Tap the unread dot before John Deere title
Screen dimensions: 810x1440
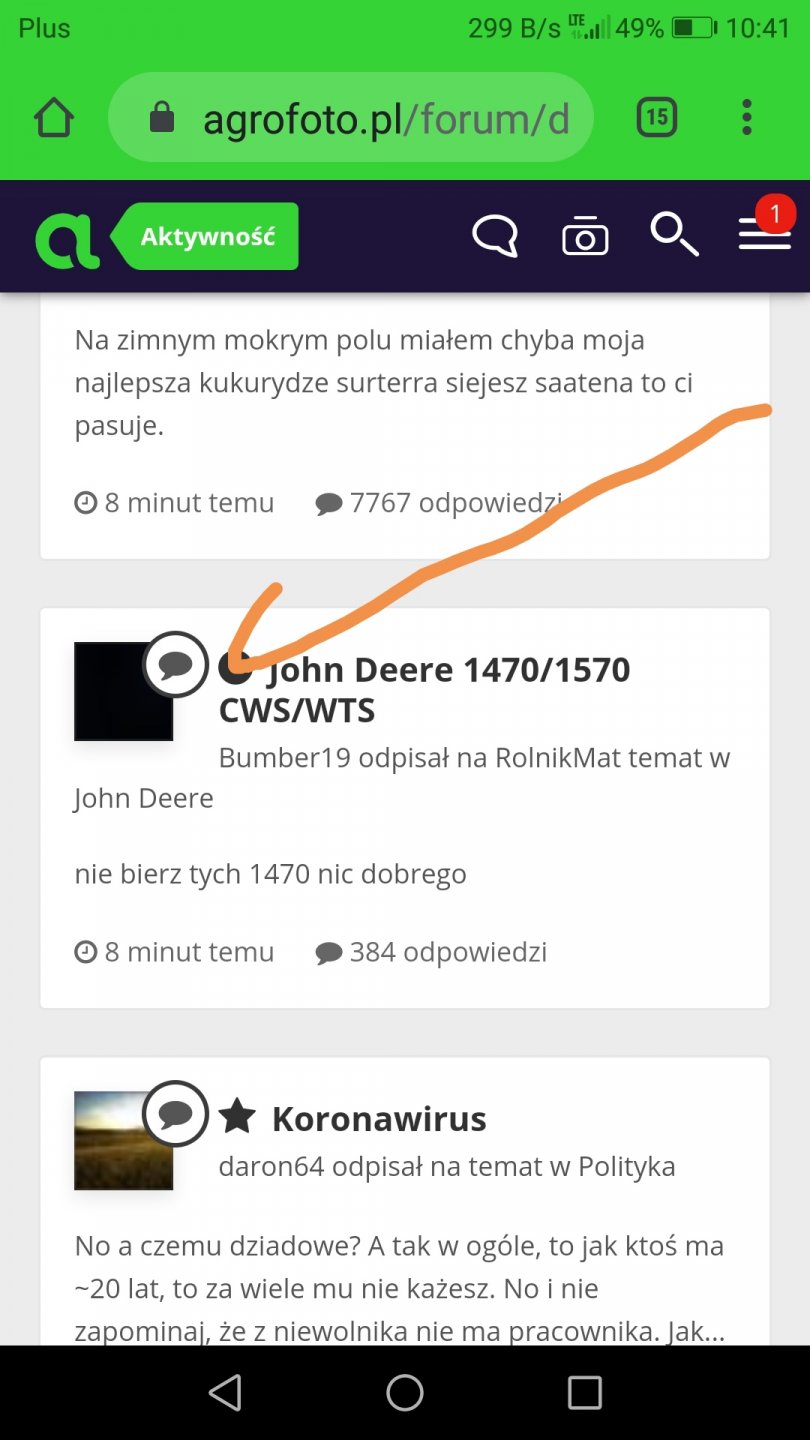[x=235, y=667]
